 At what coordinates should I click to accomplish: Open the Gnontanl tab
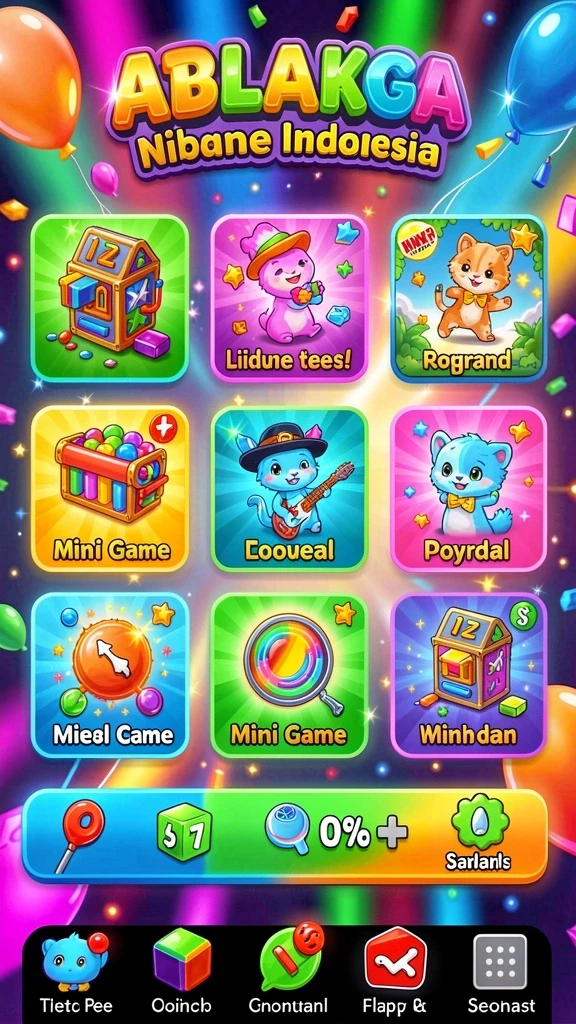pos(288,971)
